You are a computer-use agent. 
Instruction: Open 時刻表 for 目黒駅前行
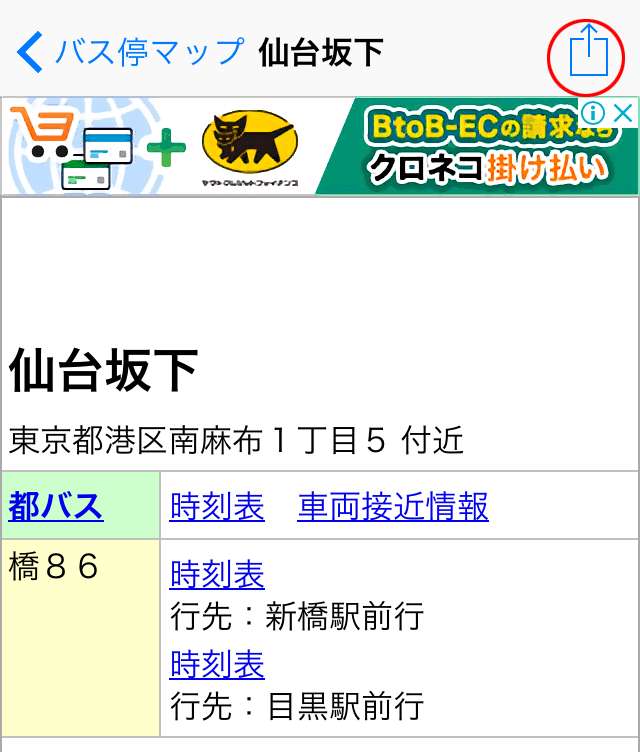click(x=217, y=665)
